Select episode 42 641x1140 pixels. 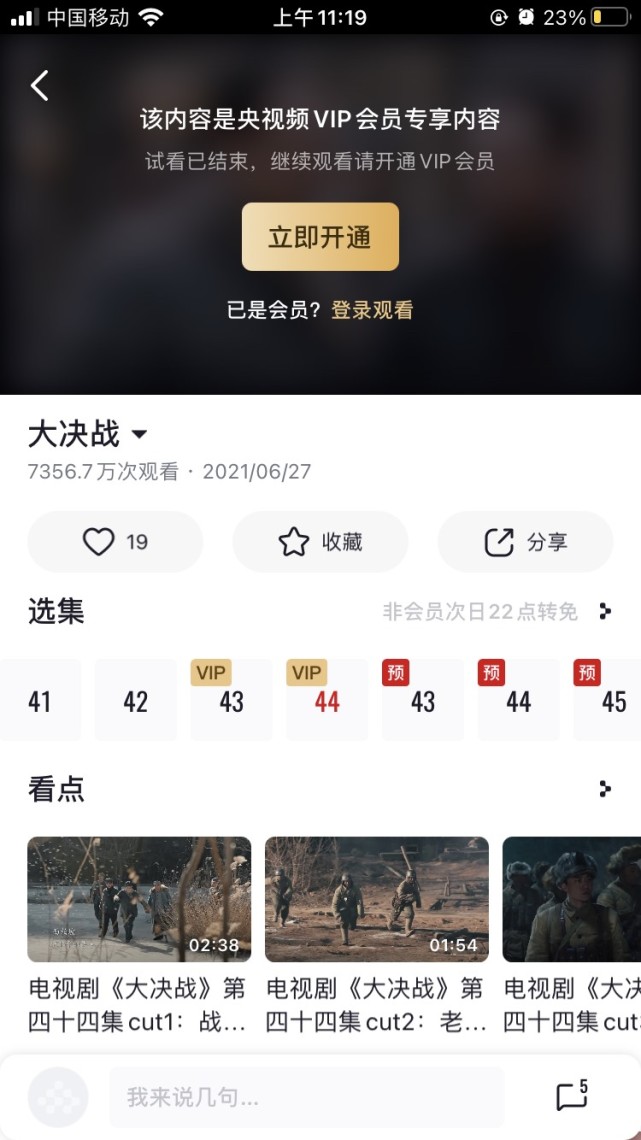point(135,701)
